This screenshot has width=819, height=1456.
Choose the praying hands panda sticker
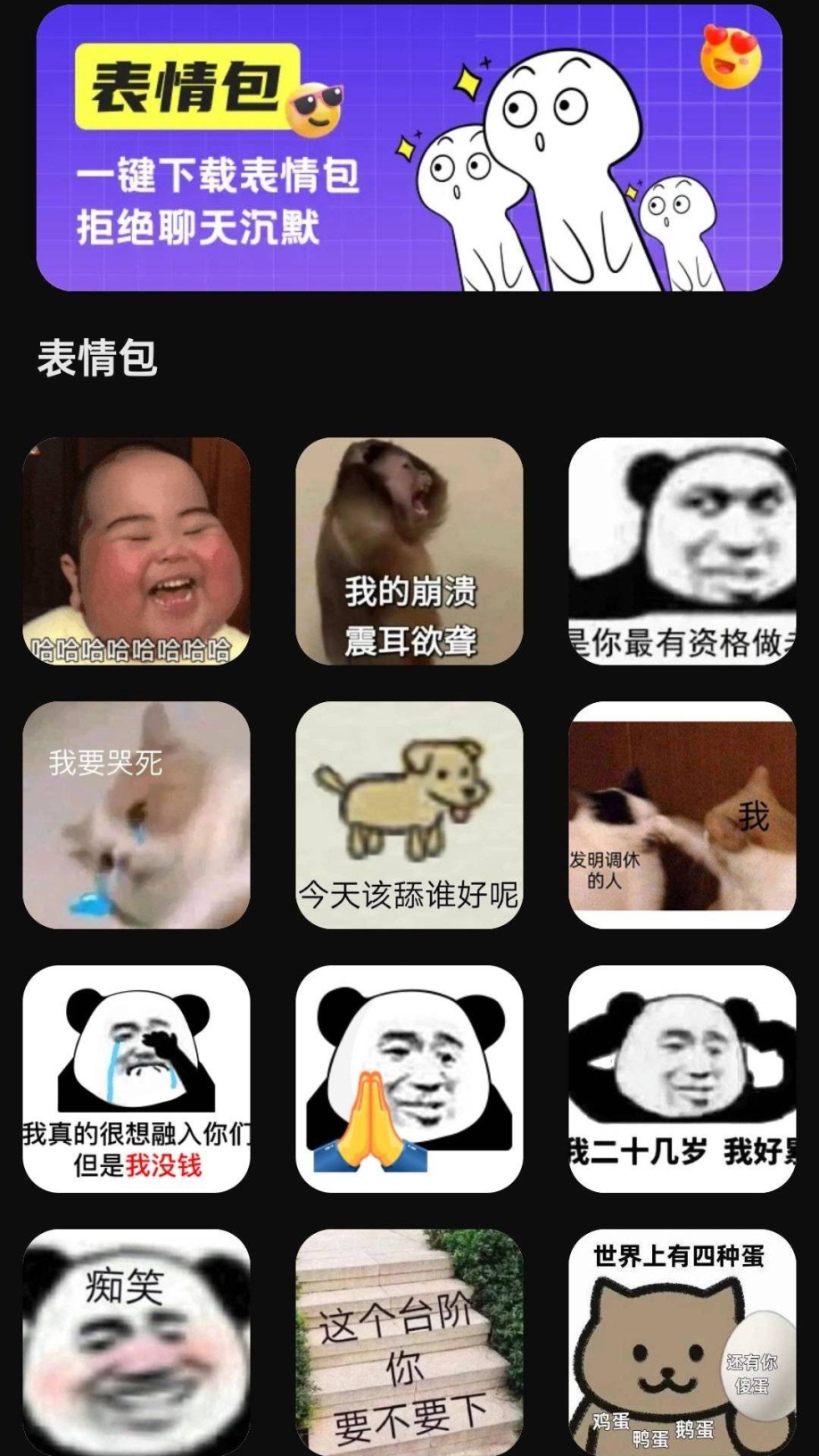tap(409, 1079)
